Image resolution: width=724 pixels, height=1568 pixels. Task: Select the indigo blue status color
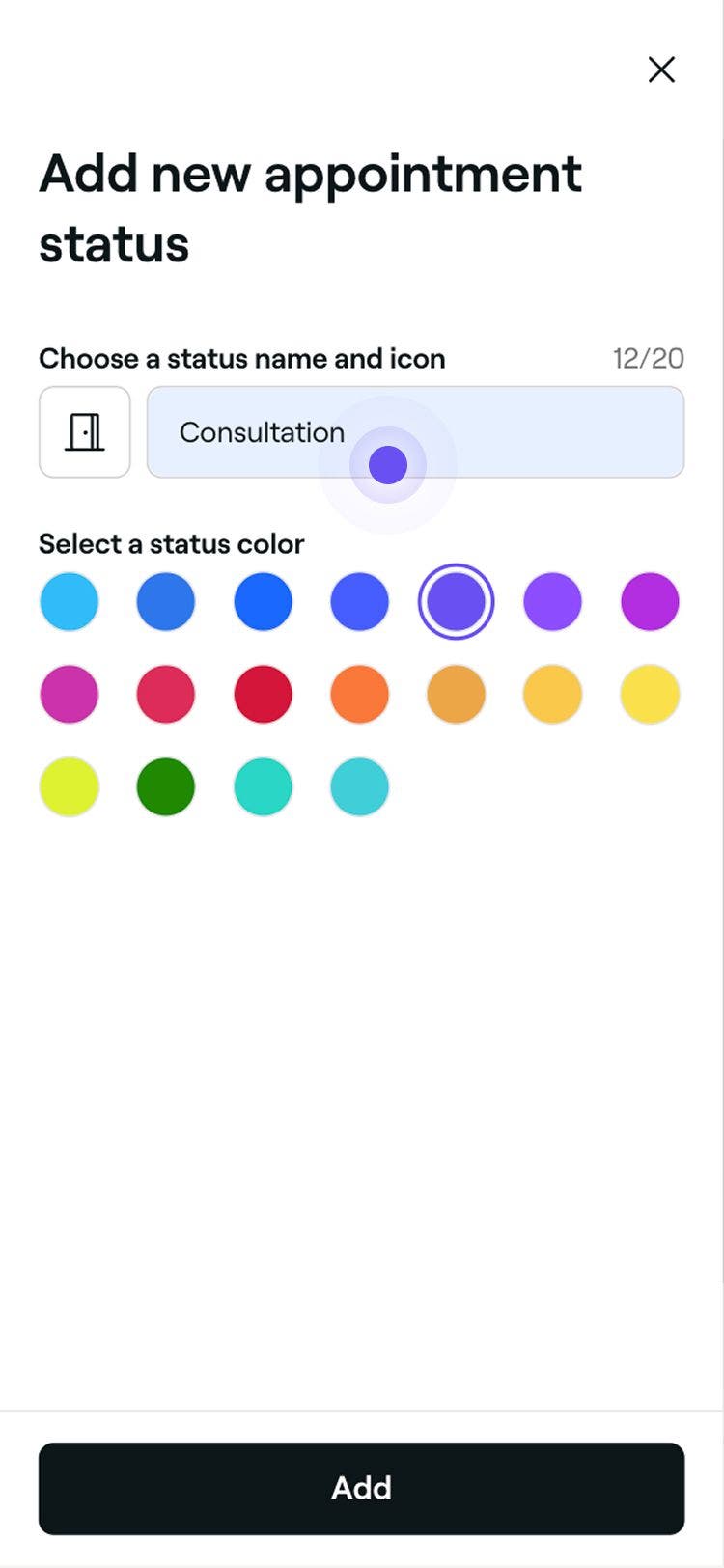click(359, 601)
